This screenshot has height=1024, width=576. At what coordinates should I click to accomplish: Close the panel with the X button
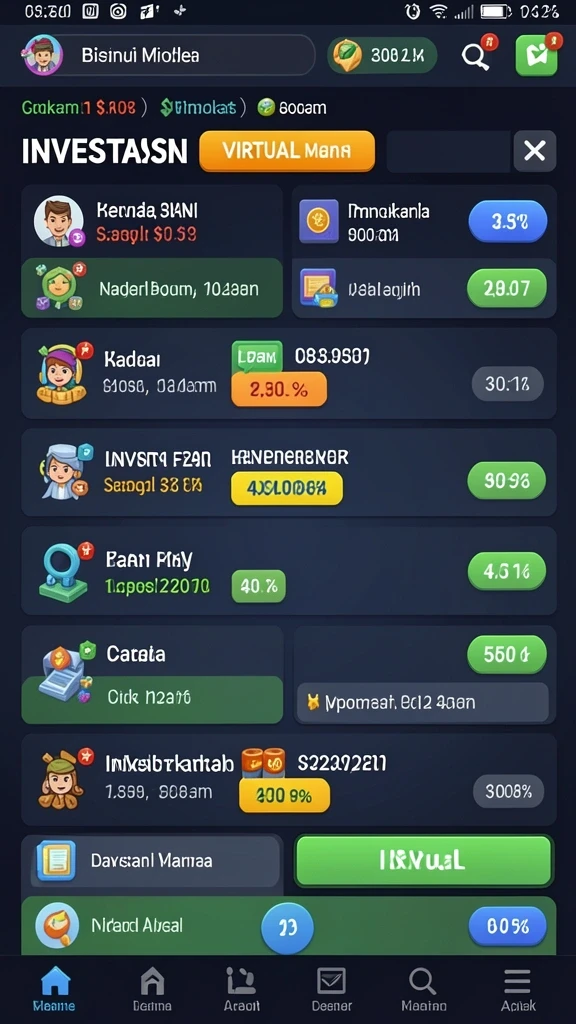click(x=535, y=151)
